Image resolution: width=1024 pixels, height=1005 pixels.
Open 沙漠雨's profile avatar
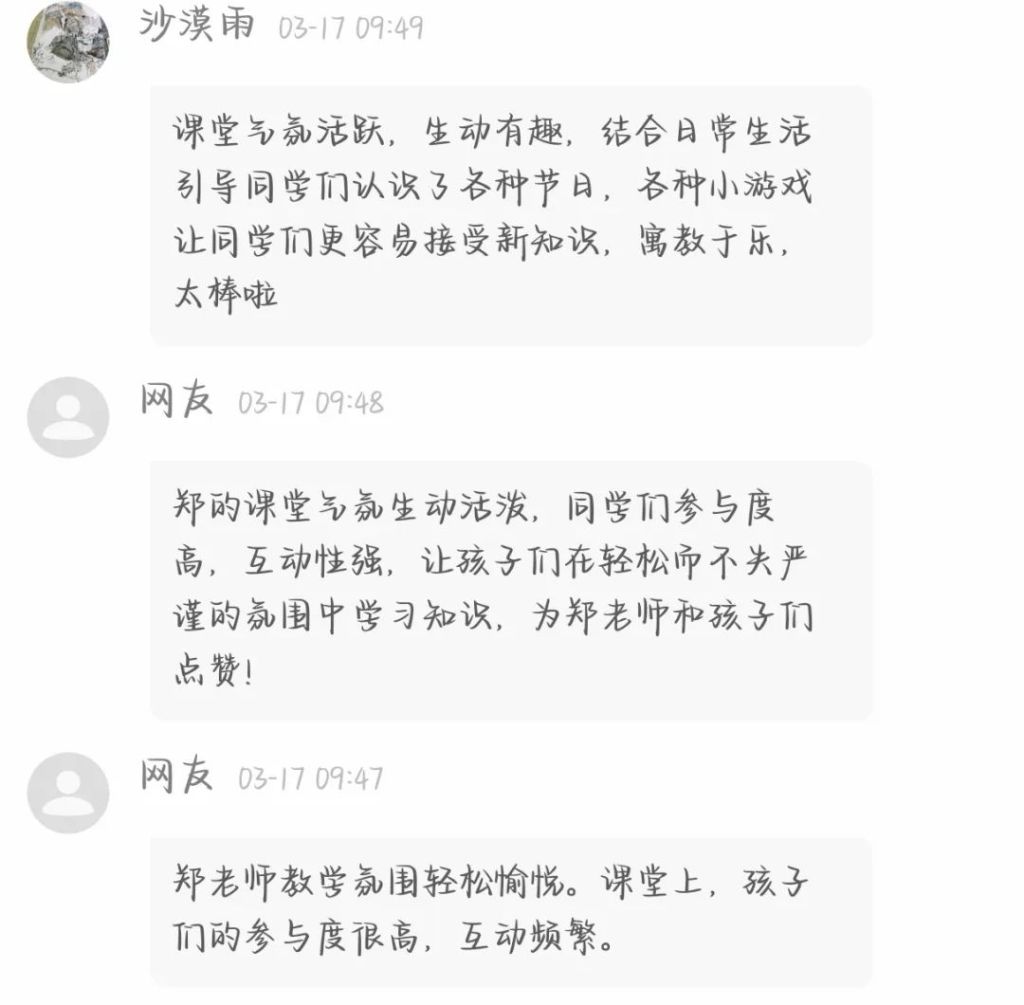[68, 42]
